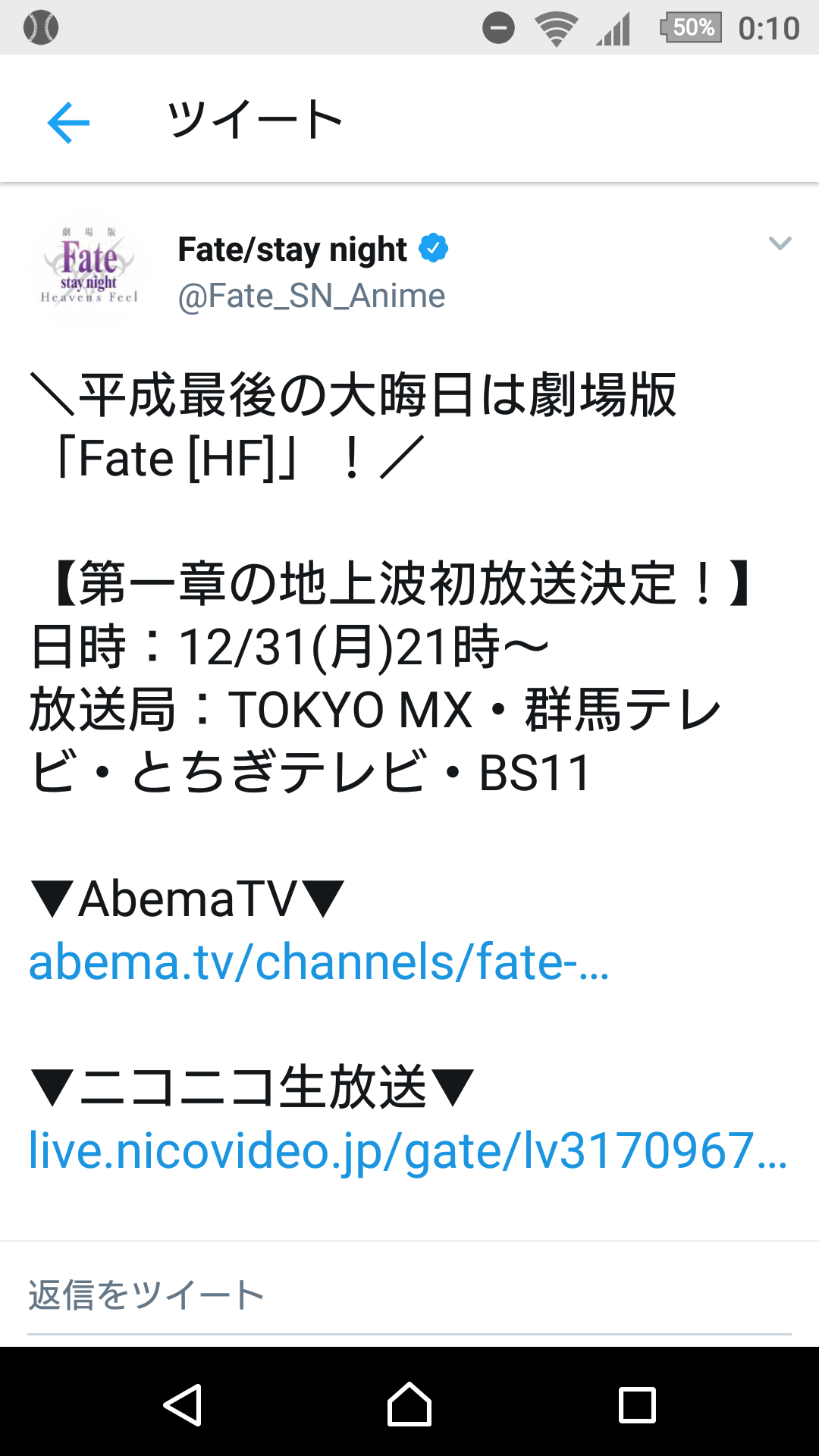
Task: Tap the 返信をツイート reply field
Action: 409,1295
